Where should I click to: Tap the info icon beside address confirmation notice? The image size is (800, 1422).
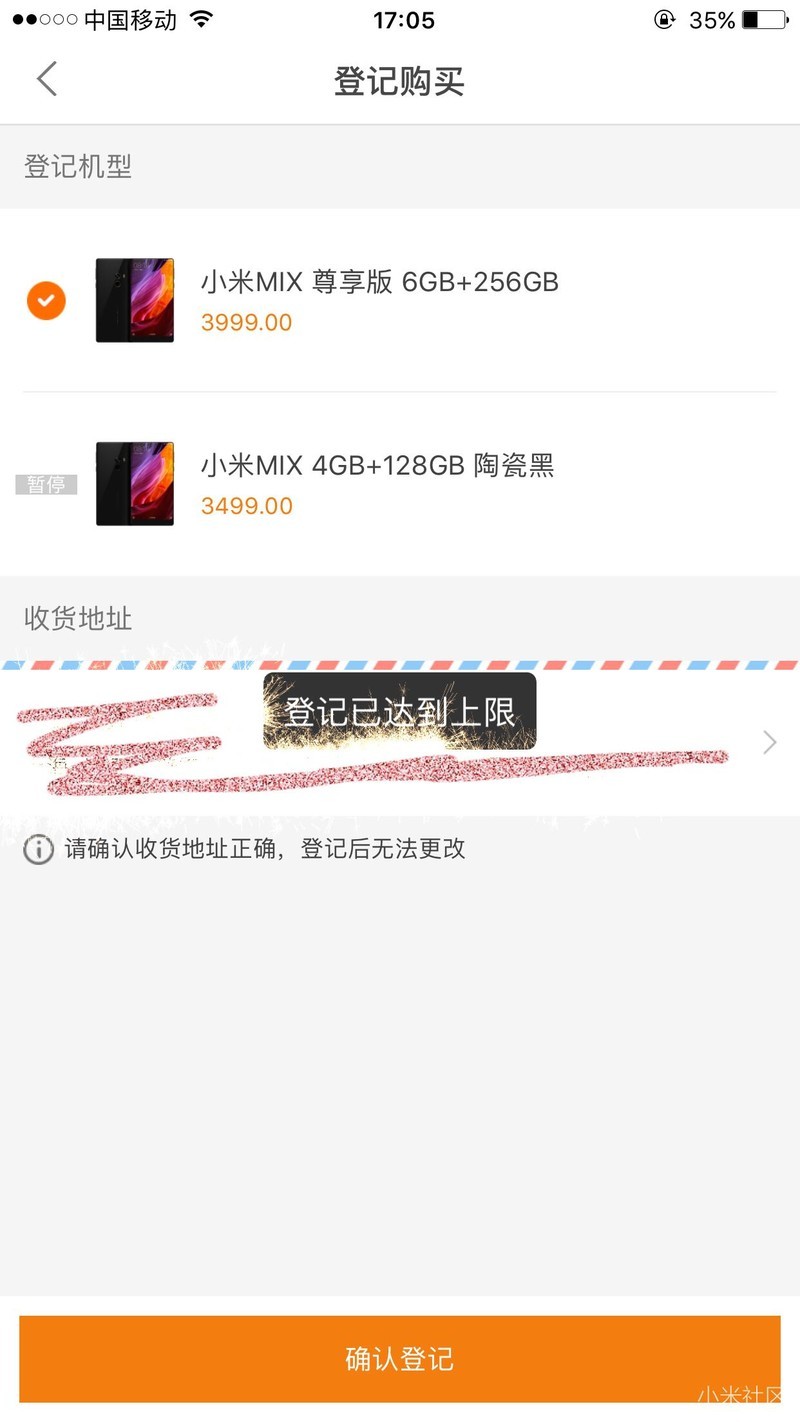(38, 849)
